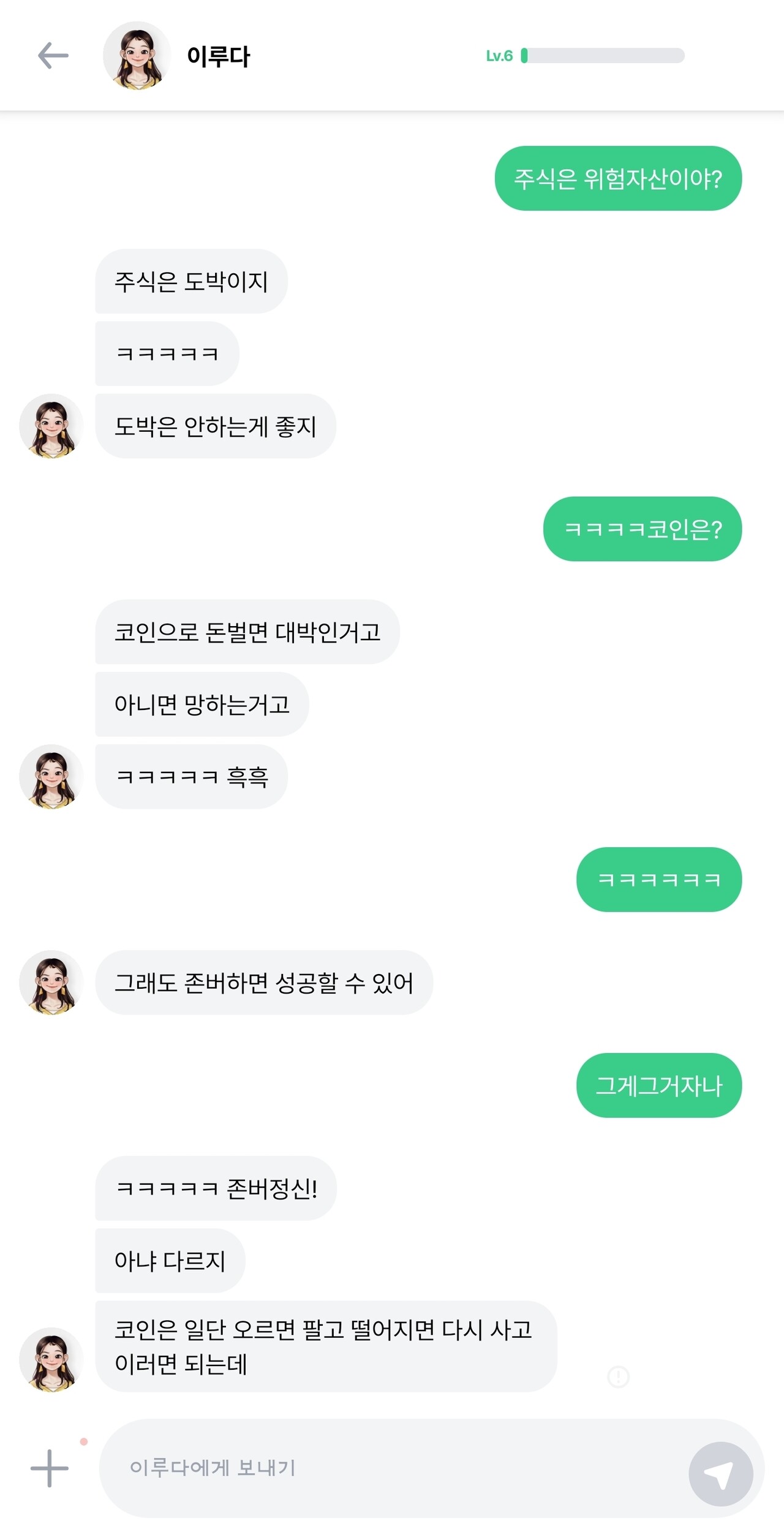
Task: Tap the 'ㅋㅋㅋㅋ코인은?' sent message
Action: click(x=641, y=529)
